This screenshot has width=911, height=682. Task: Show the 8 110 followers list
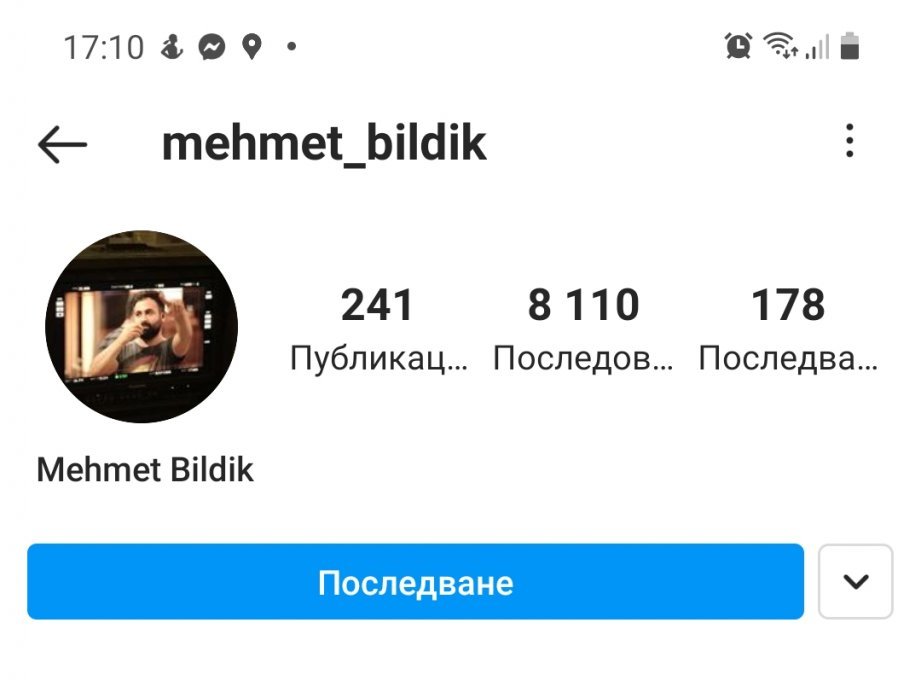(583, 329)
